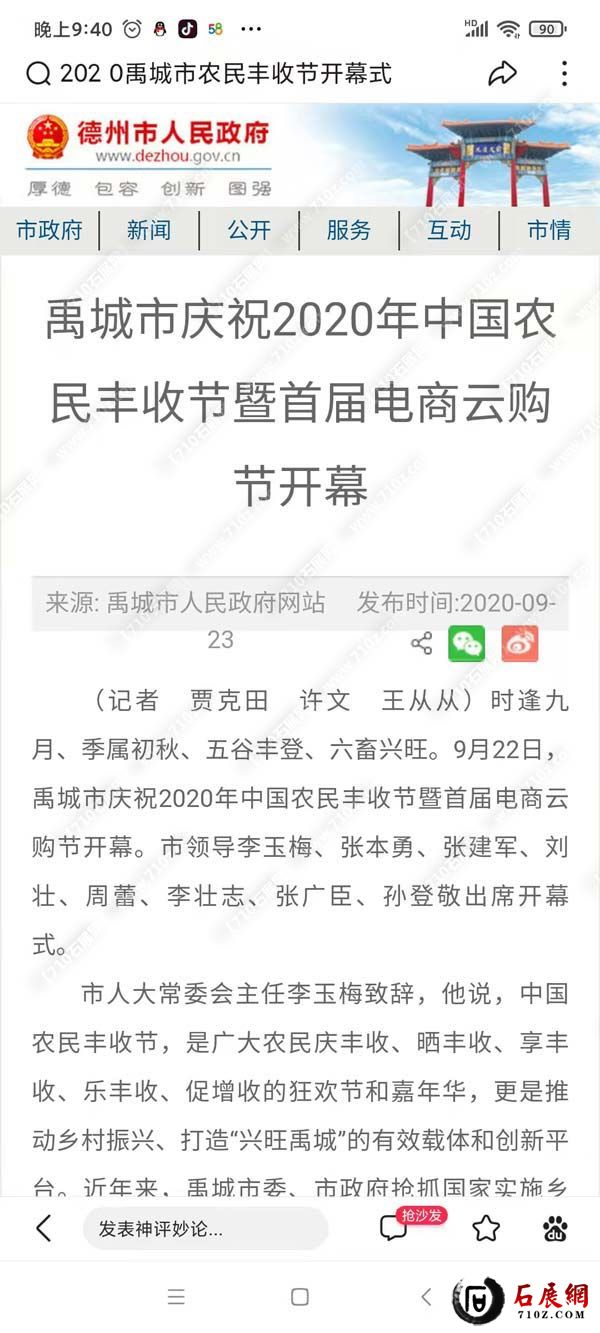Open the three-dot overflow menu
The image size is (600, 1333).
[565, 73]
